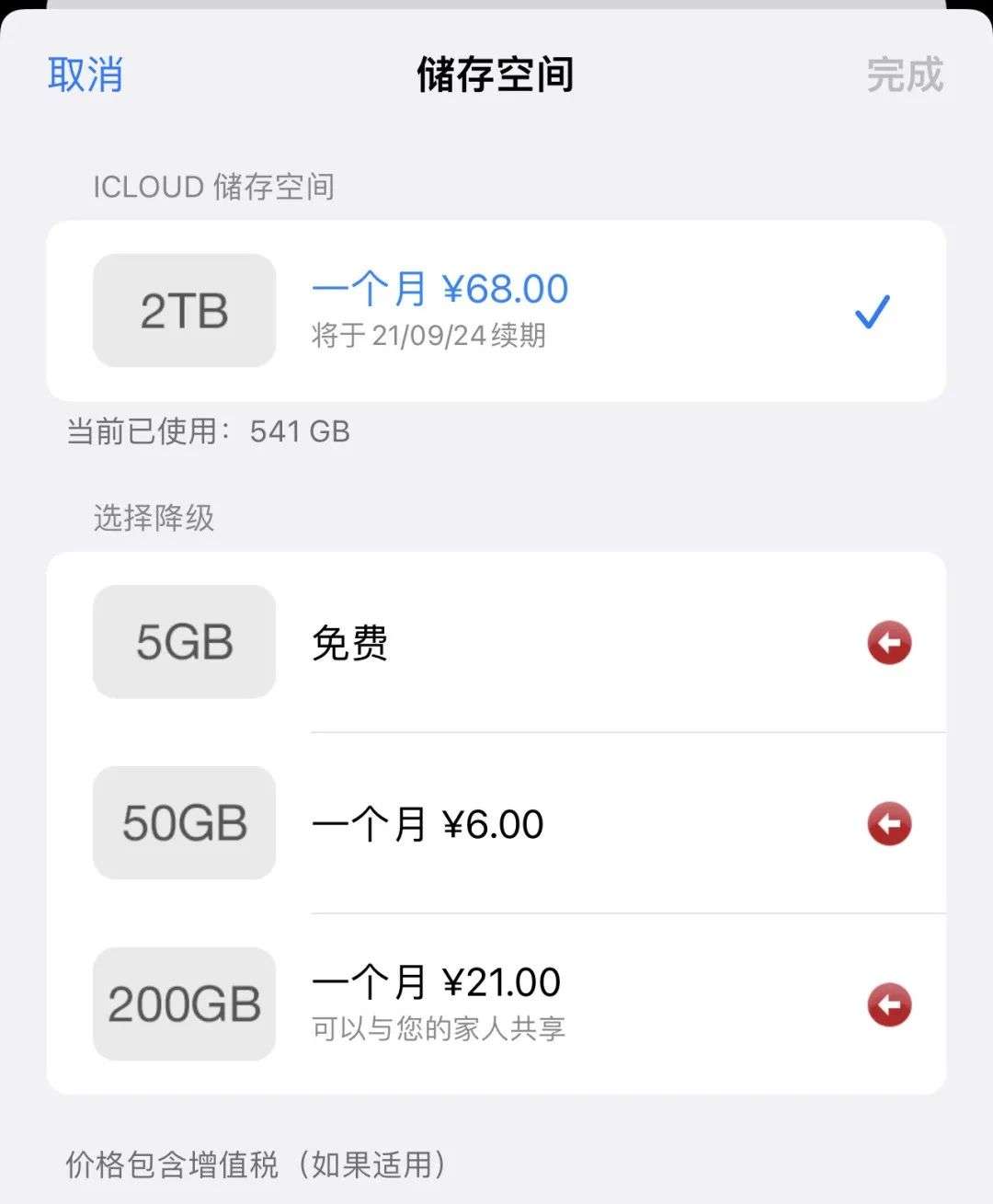Tap 取消 to cancel storage changes
Screen dimensions: 993x1204
(86, 75)
